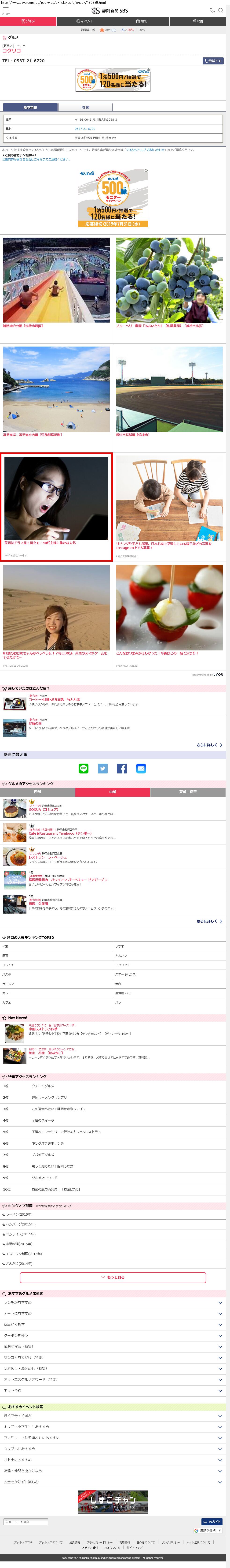Image resolution: width=230 pixels, height=1568 pixels.
Task: Share the page by email
Action: tap(141, 769)
